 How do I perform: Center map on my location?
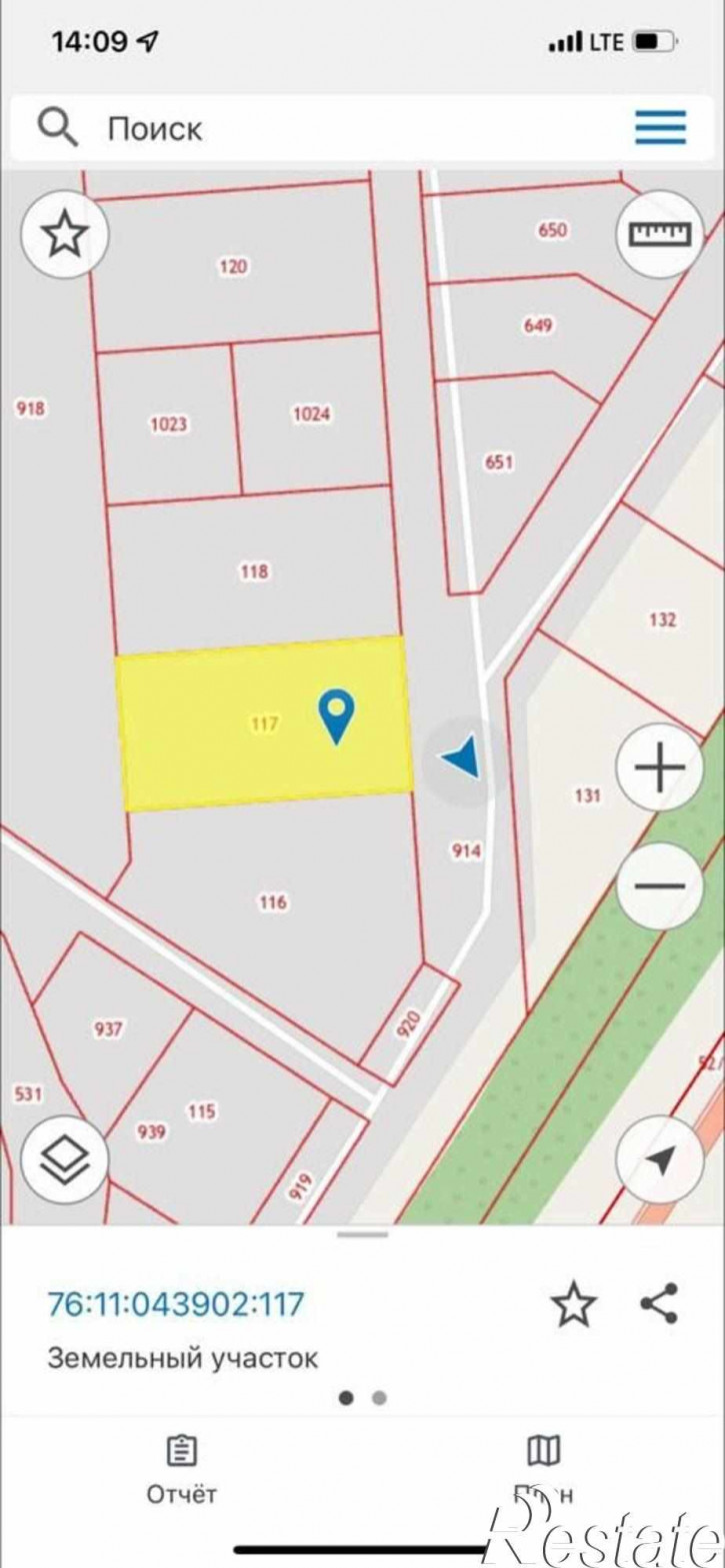(660, 1159)
